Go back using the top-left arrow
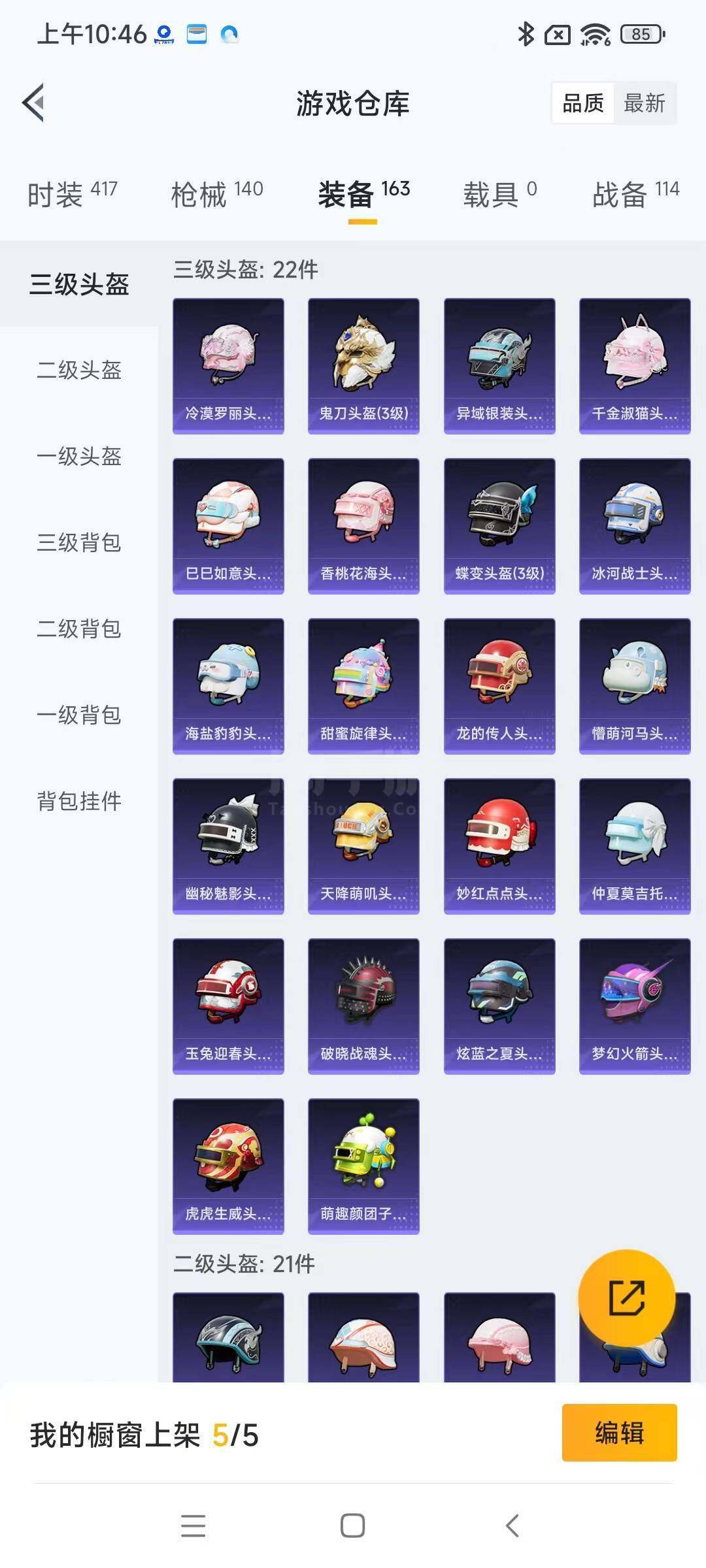The height and width of the screenshot is (1568, 706). tap(33, 103)
